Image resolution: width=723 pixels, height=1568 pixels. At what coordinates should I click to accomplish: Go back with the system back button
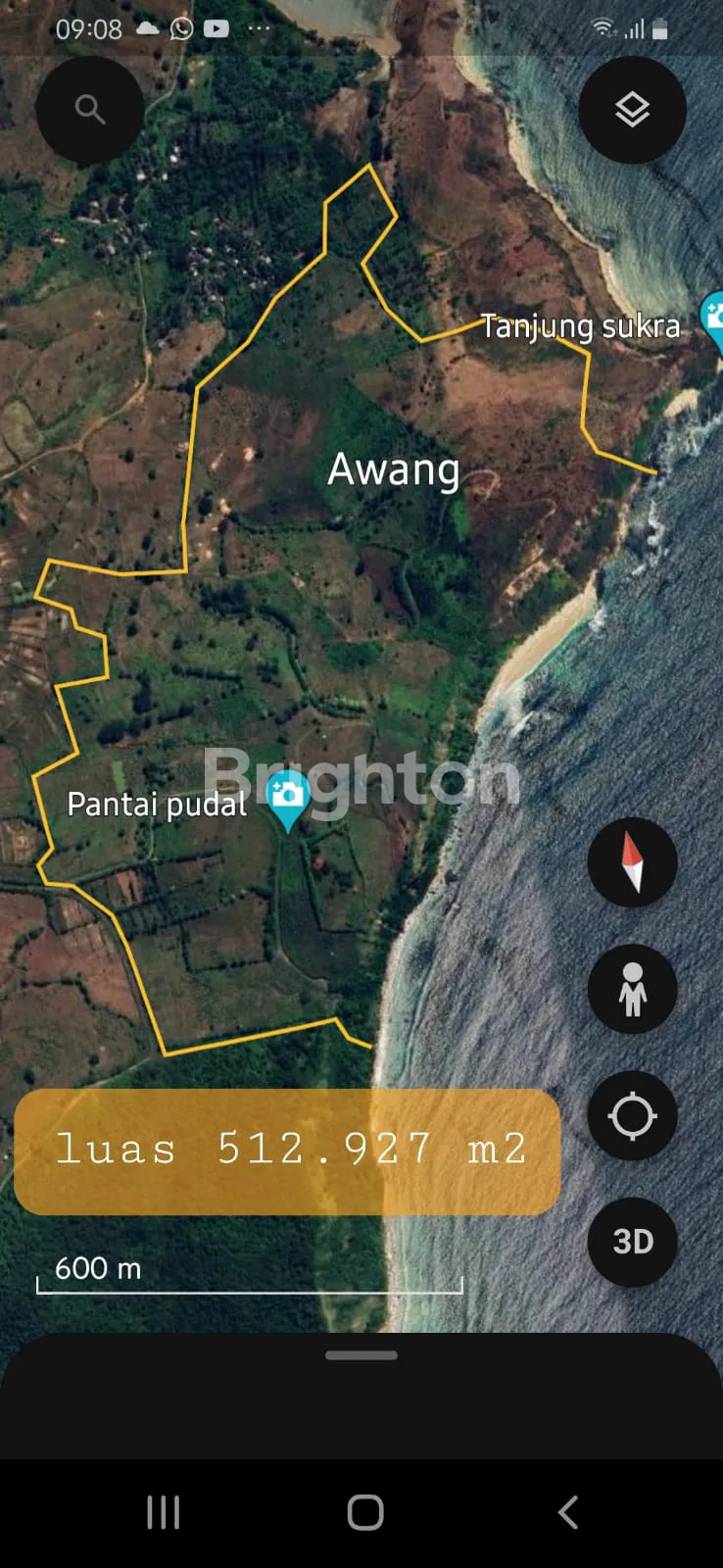click(x=568, y=1512)
